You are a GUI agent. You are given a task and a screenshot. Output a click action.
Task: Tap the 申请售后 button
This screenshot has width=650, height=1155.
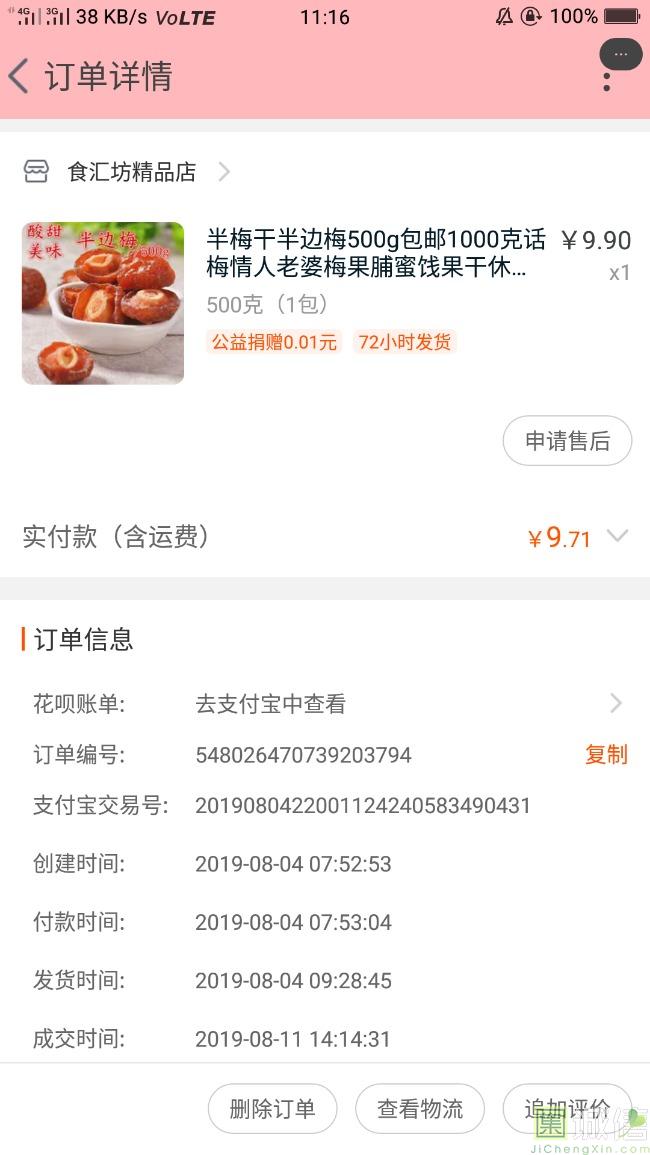point(567,441)
